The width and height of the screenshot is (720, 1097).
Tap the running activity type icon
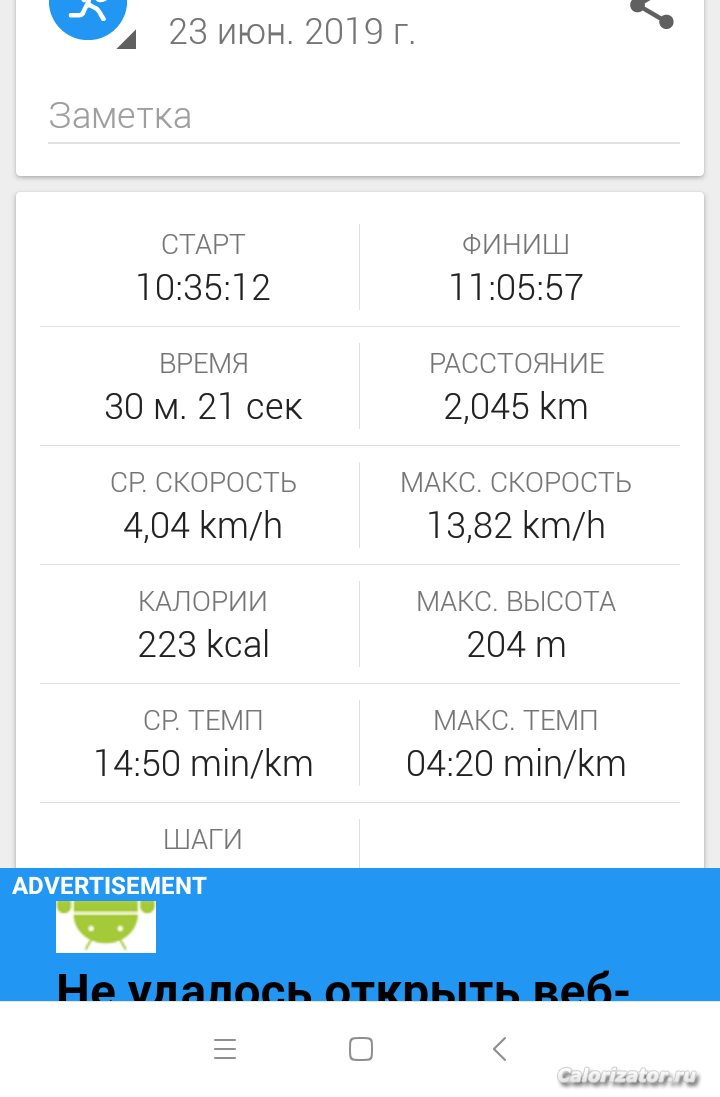[88, 12]
